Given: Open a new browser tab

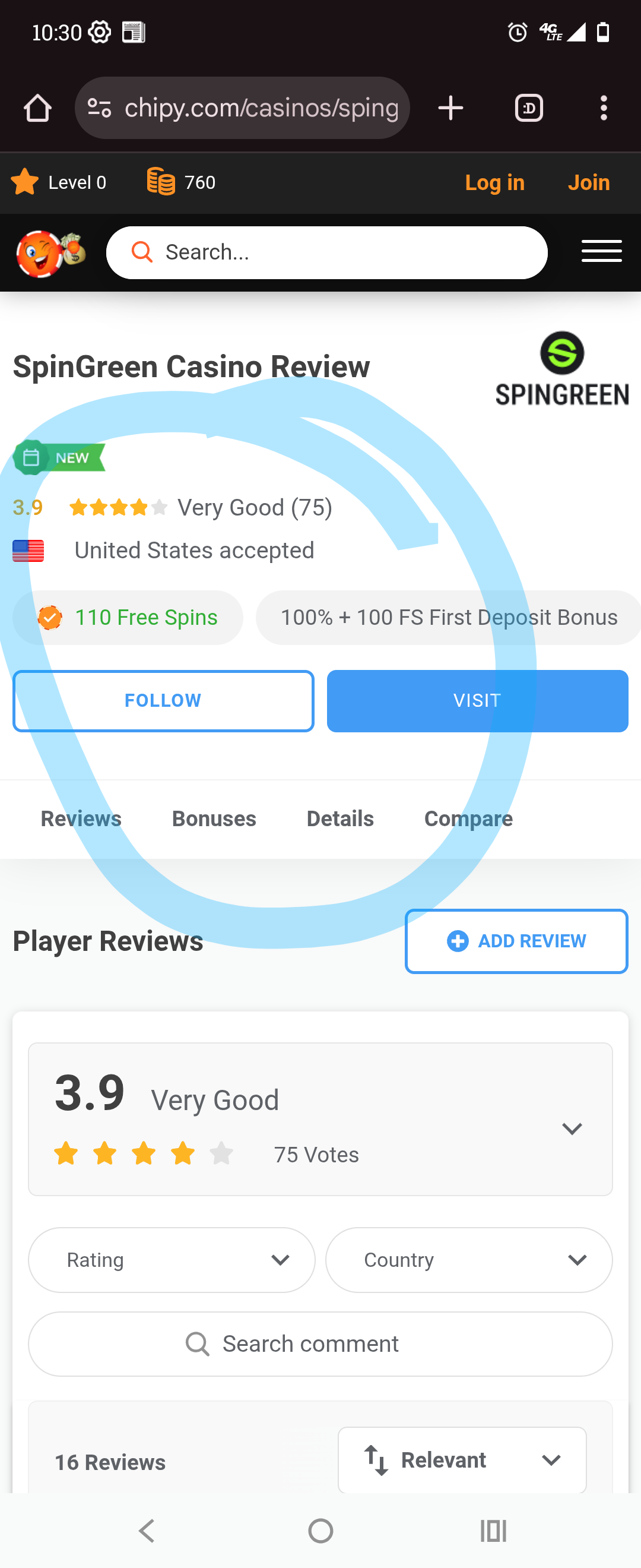Looking at the screenshot, I should 450,108.
